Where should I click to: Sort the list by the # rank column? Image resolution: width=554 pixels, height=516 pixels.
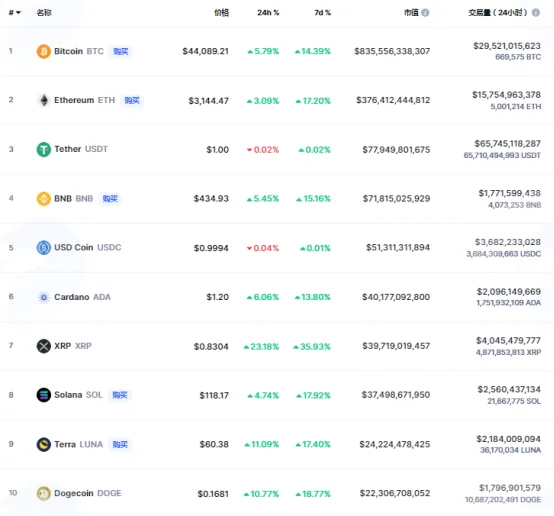click(x=14, y=13)
